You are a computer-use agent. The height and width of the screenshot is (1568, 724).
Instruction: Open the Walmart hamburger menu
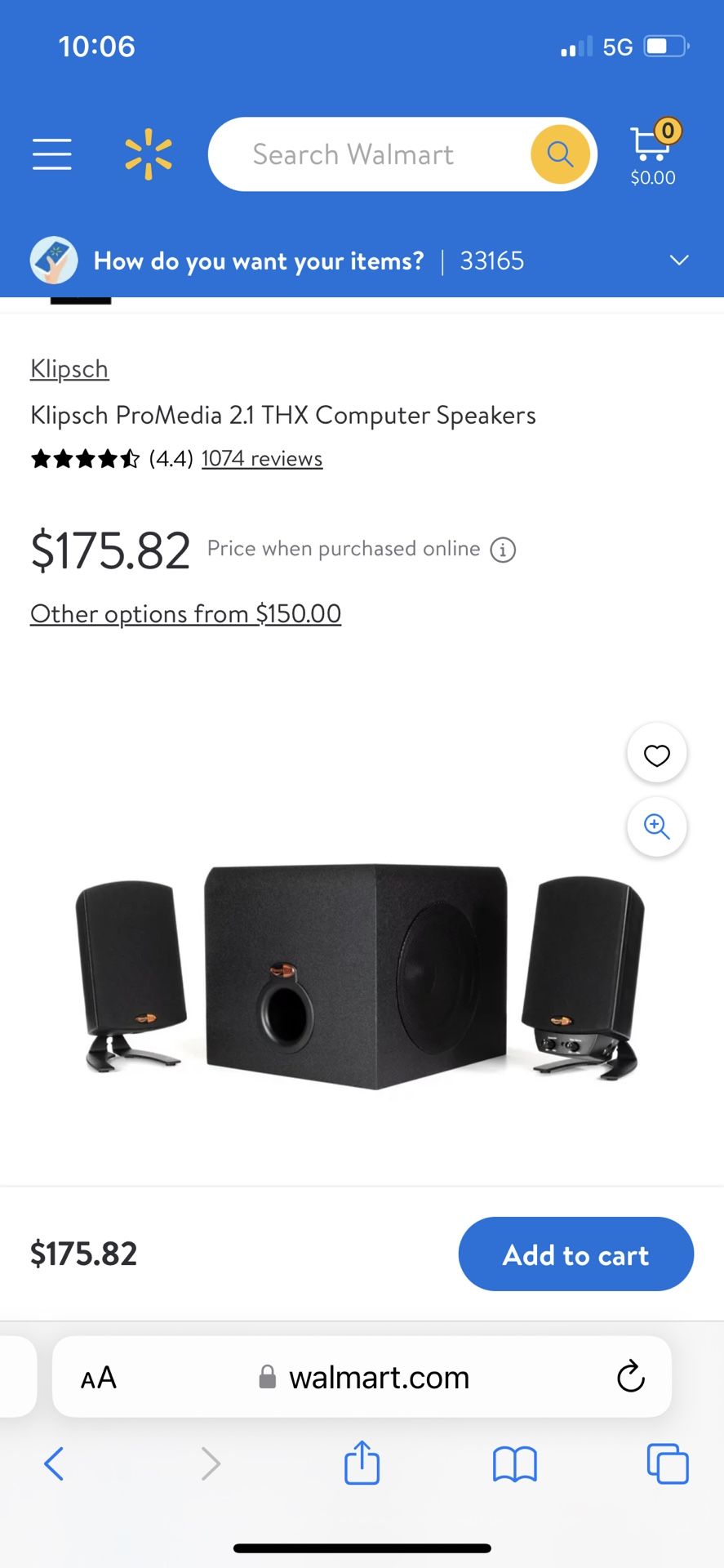(51, 154)
